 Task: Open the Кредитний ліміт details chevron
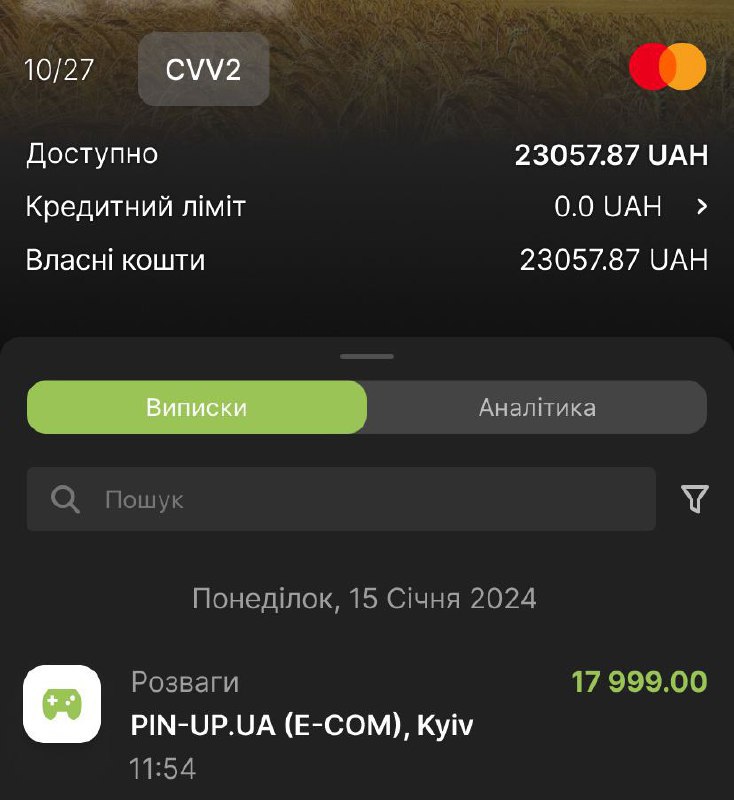click(x=702, y=207)
